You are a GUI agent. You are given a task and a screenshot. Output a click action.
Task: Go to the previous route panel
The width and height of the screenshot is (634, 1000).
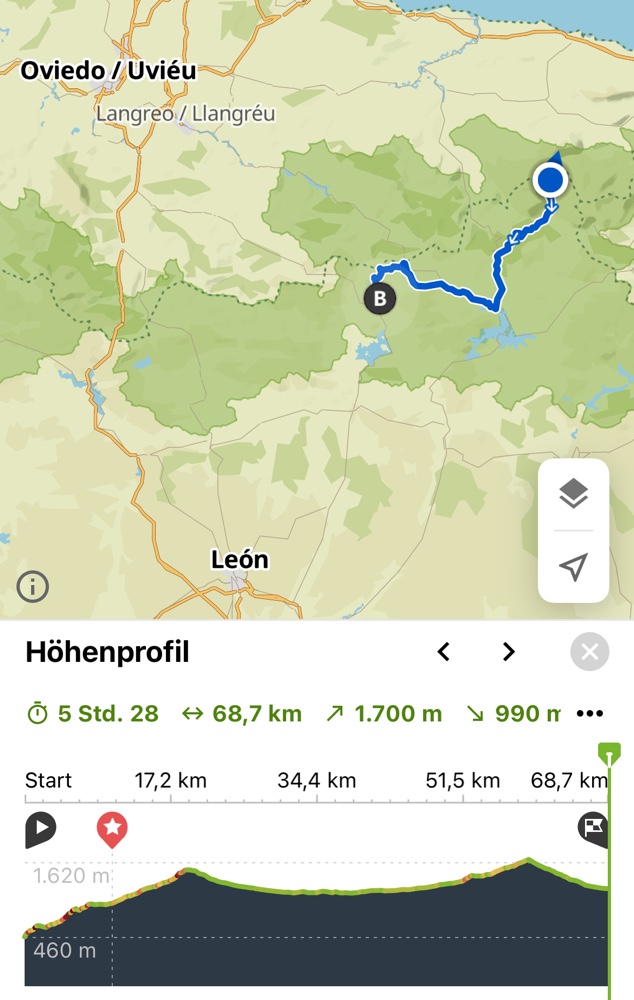click(444, 653)
